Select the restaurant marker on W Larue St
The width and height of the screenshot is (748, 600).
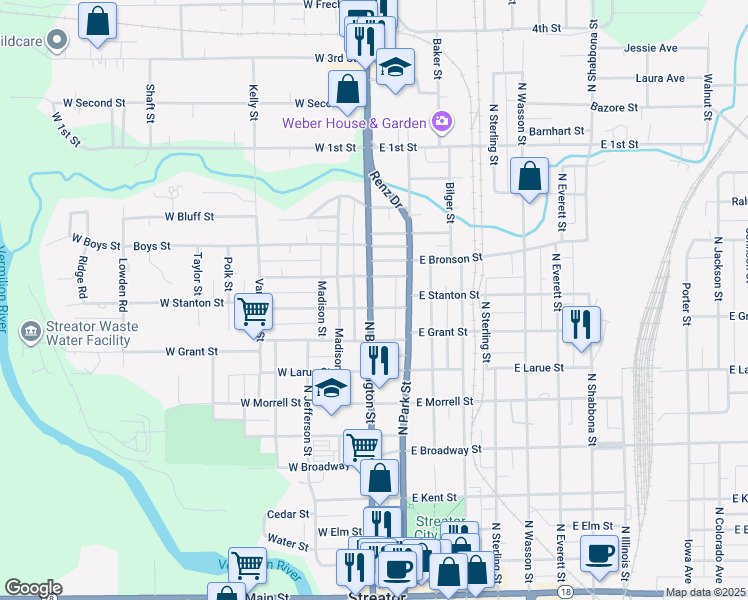(380, 361)
